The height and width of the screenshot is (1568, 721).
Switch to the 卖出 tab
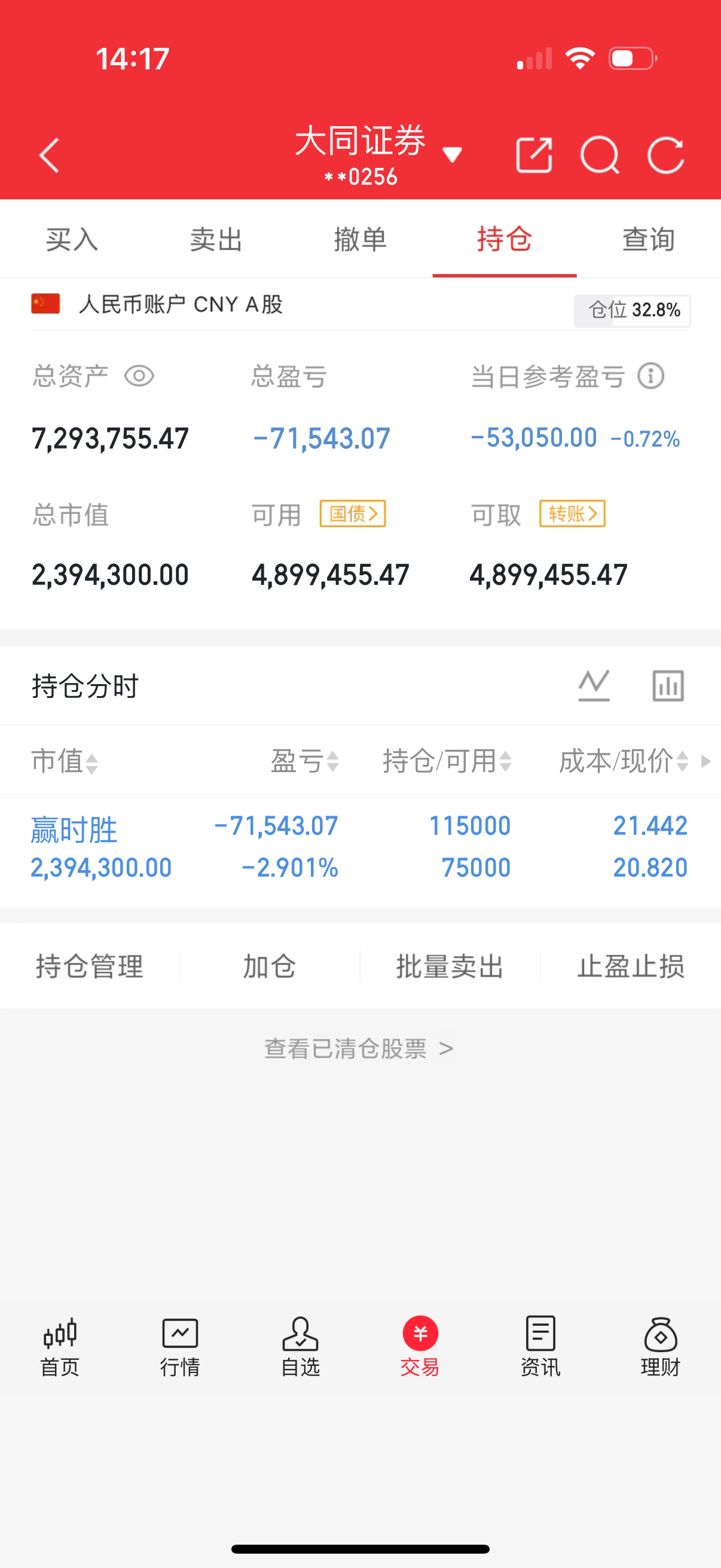(x=216, y=239)
